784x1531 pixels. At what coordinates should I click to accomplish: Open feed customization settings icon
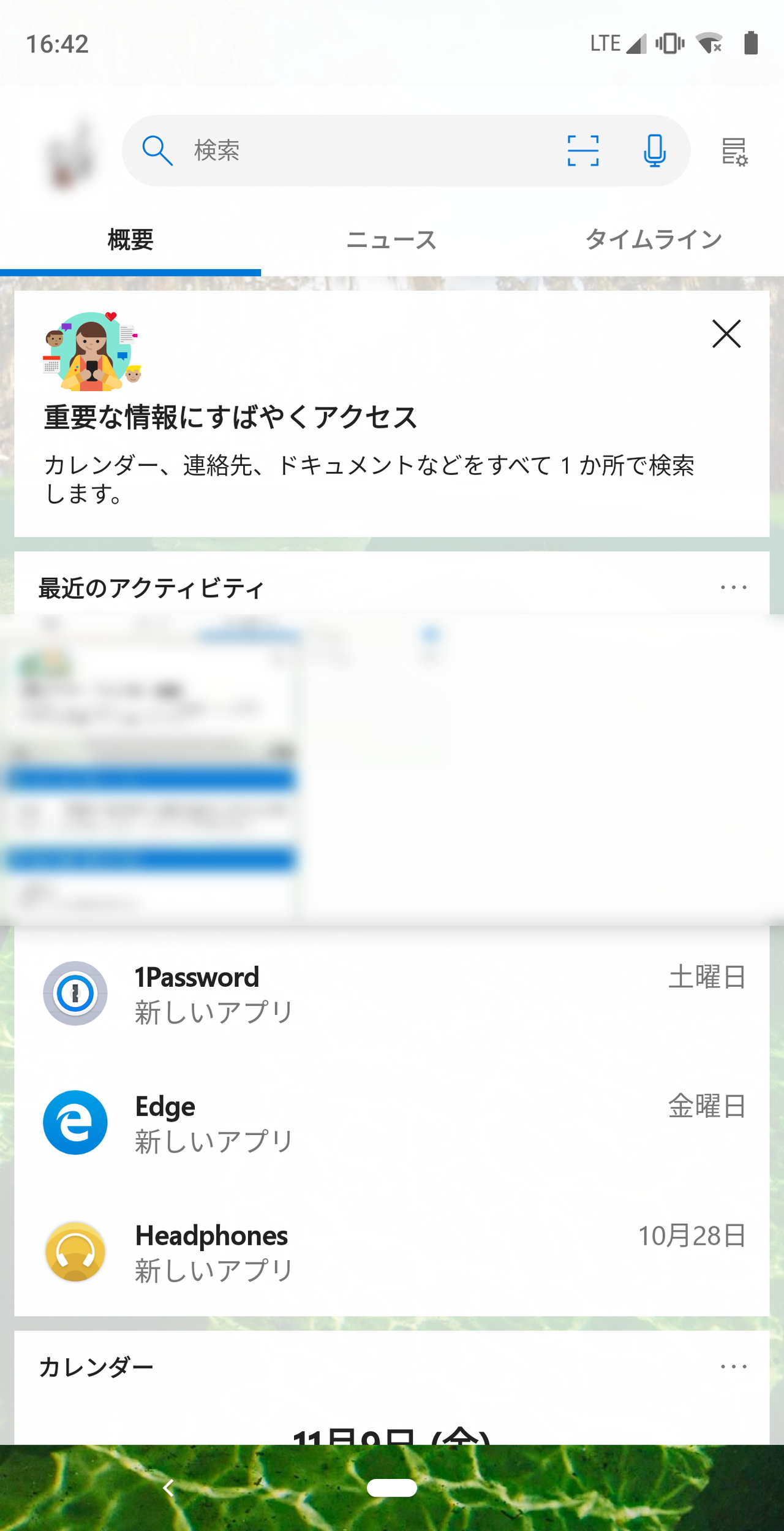pyautogui.click(x=734, y=151)
